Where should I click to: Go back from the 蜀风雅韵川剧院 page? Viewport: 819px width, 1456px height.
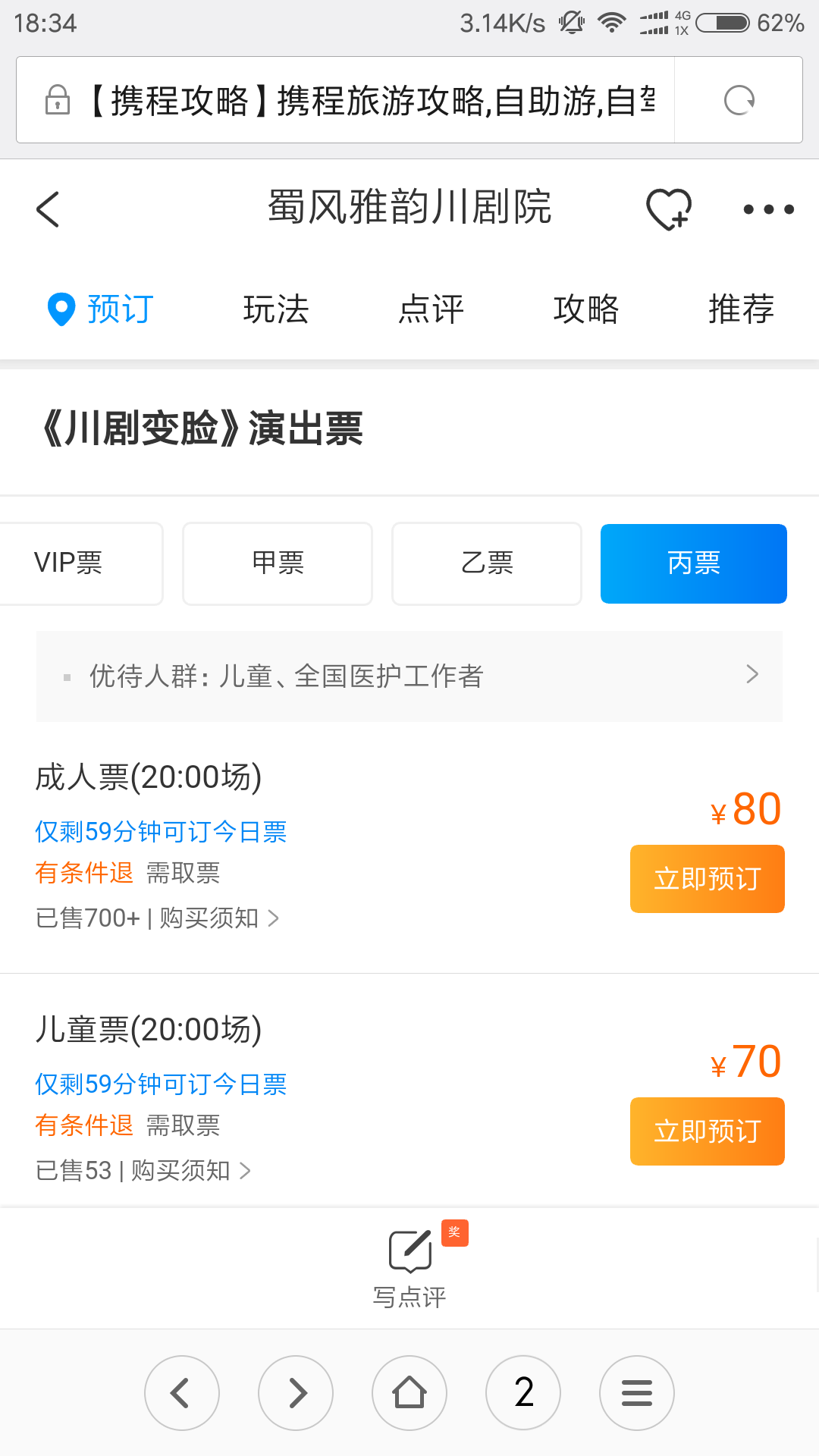(48, 209)
